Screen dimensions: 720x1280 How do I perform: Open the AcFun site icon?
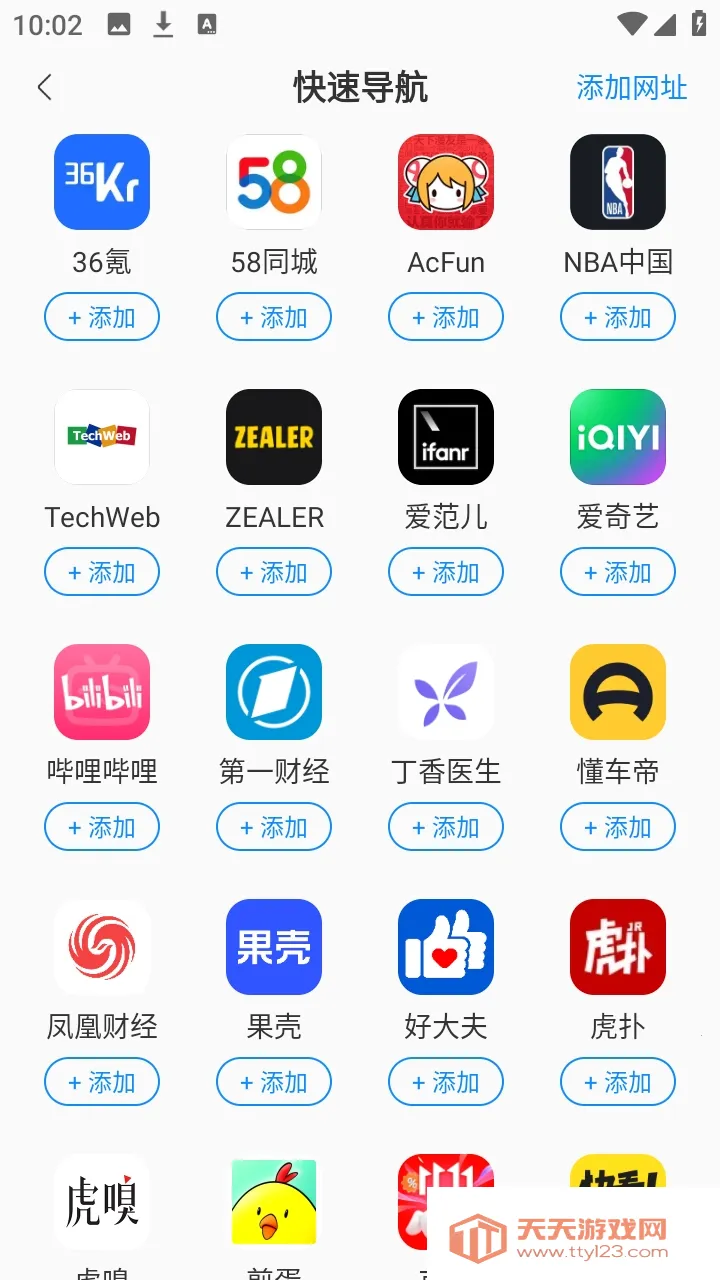point(445,181)
